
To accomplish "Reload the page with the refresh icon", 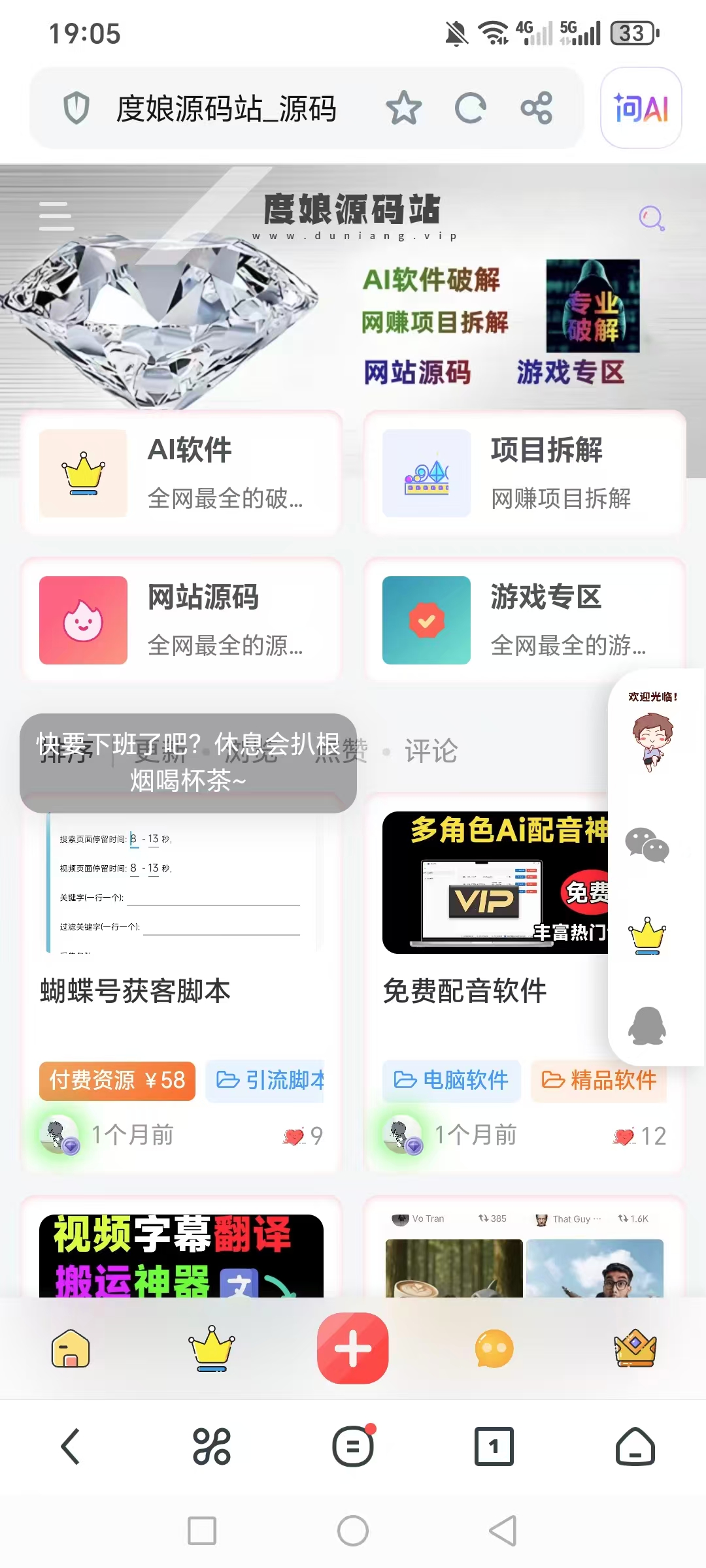I will coord(472,108).
